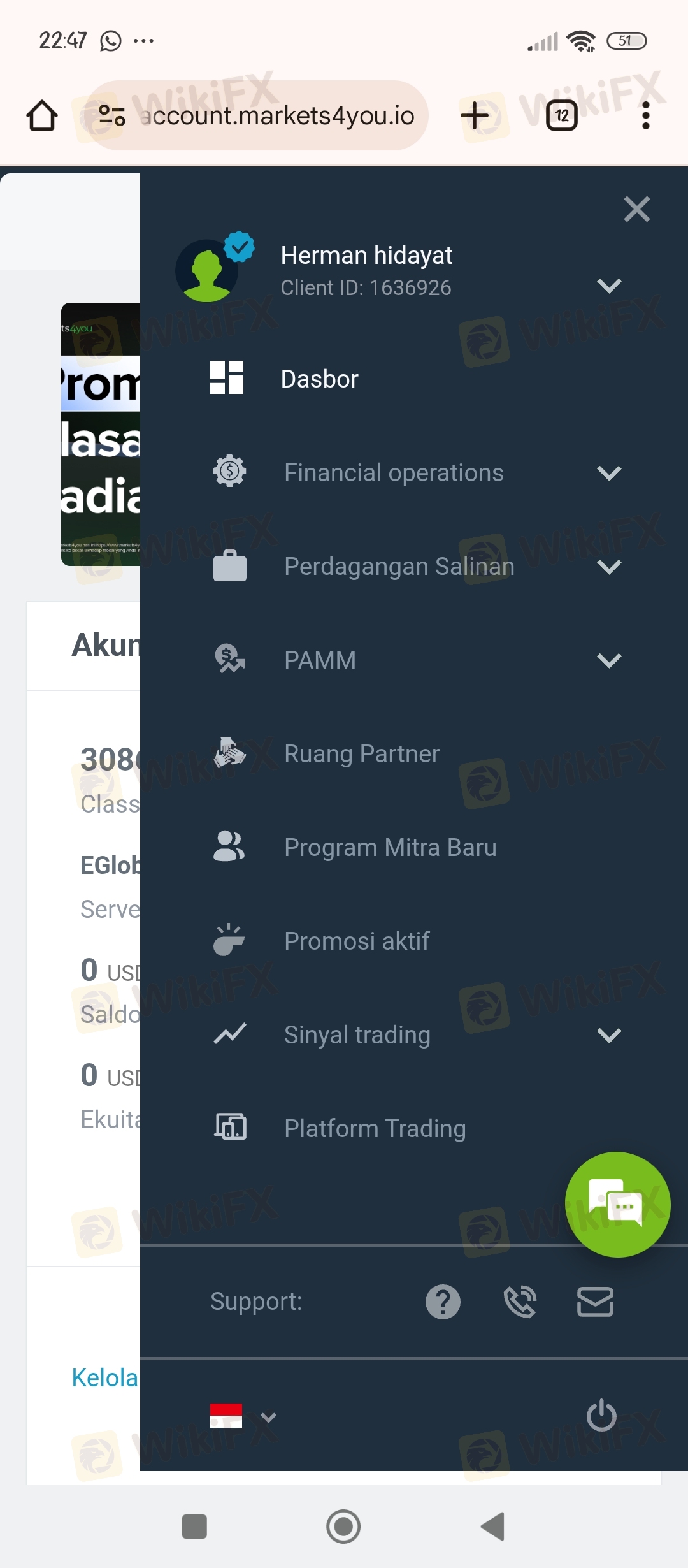
Task: Go back using system back button
Action: pyautogui.click(x=493, y=1527)
